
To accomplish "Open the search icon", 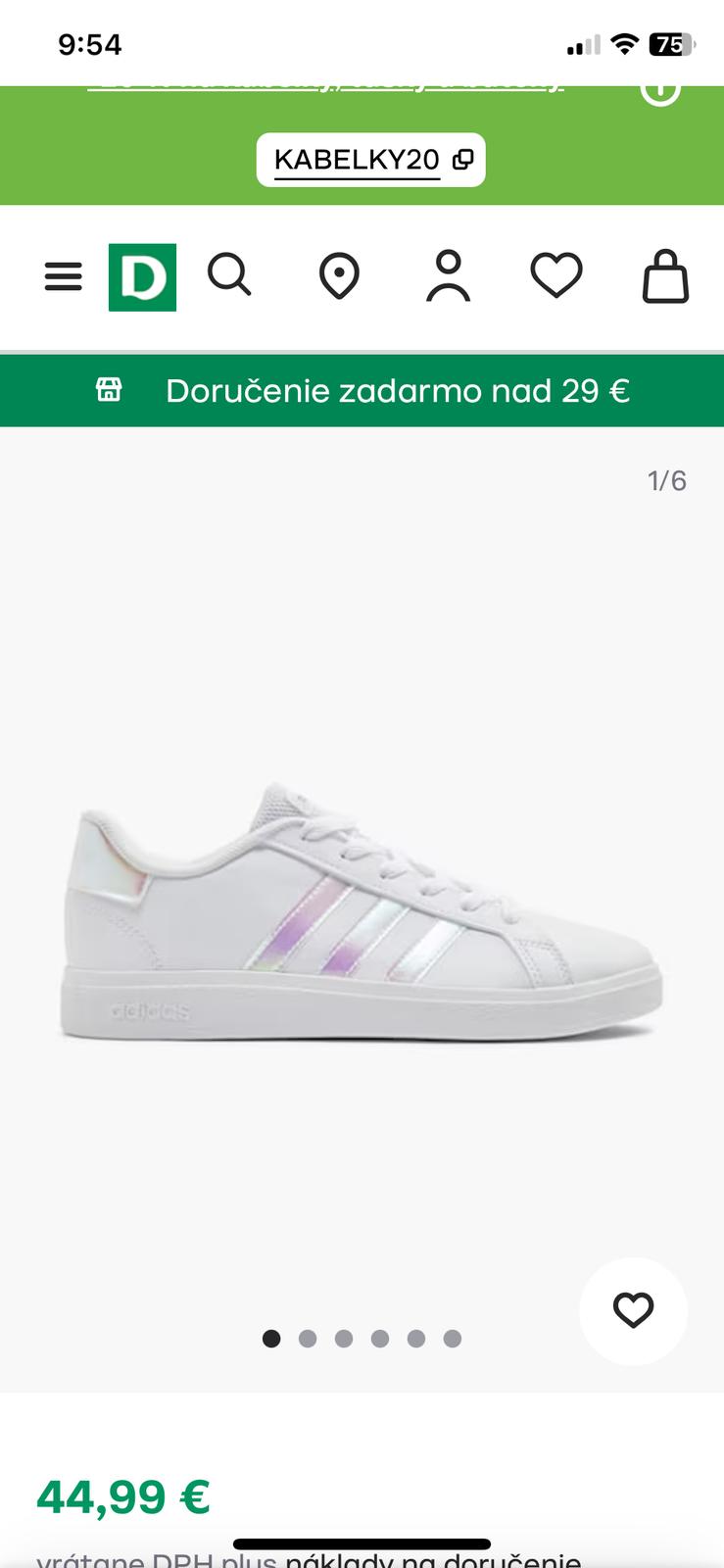I will pyautogui.click(x=229, y=275).
